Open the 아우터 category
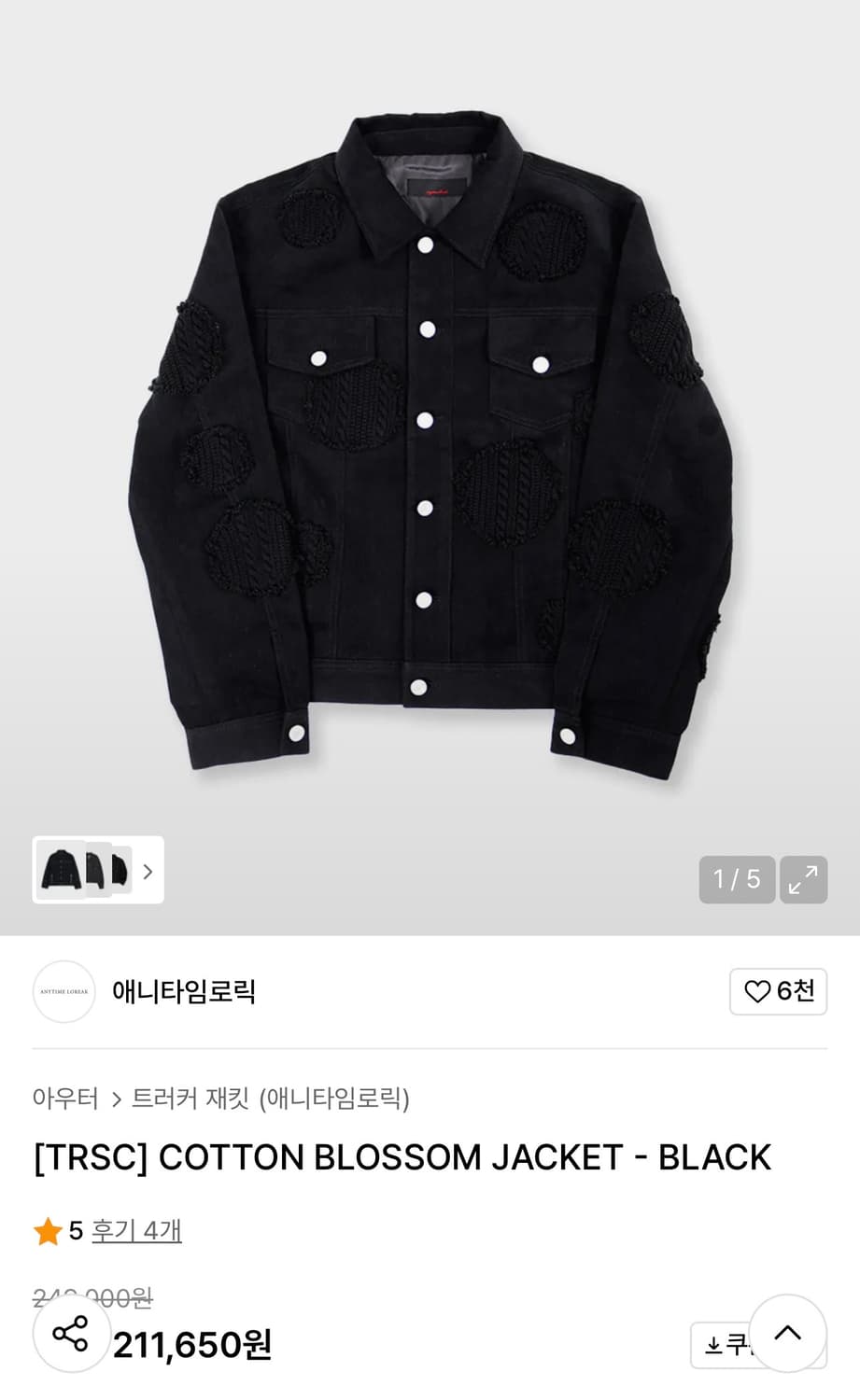This screenshot has height=1400, width=860. [x=65, y=1099]
